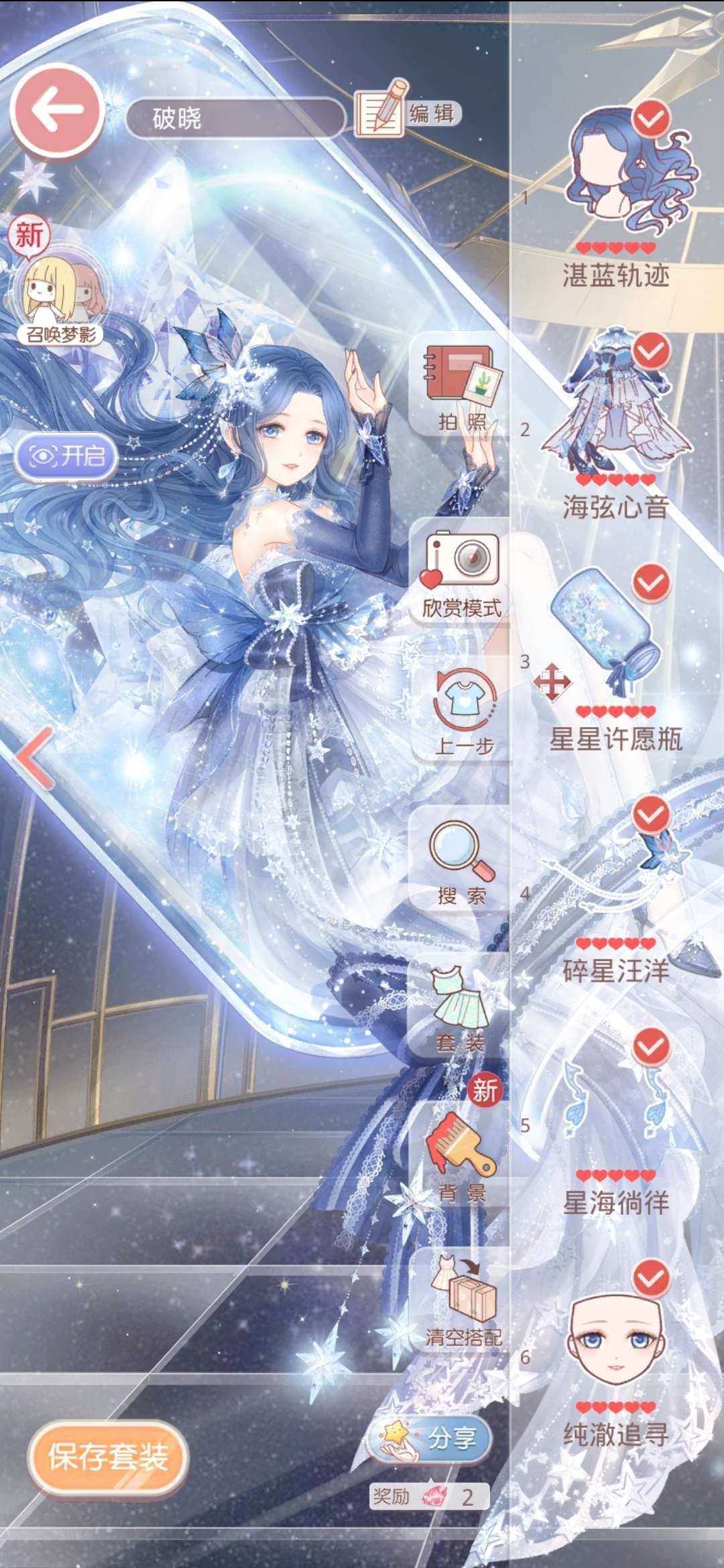724x1568 pixels.
Task: Undo with 上一步 button
Action: click(464, 713)
